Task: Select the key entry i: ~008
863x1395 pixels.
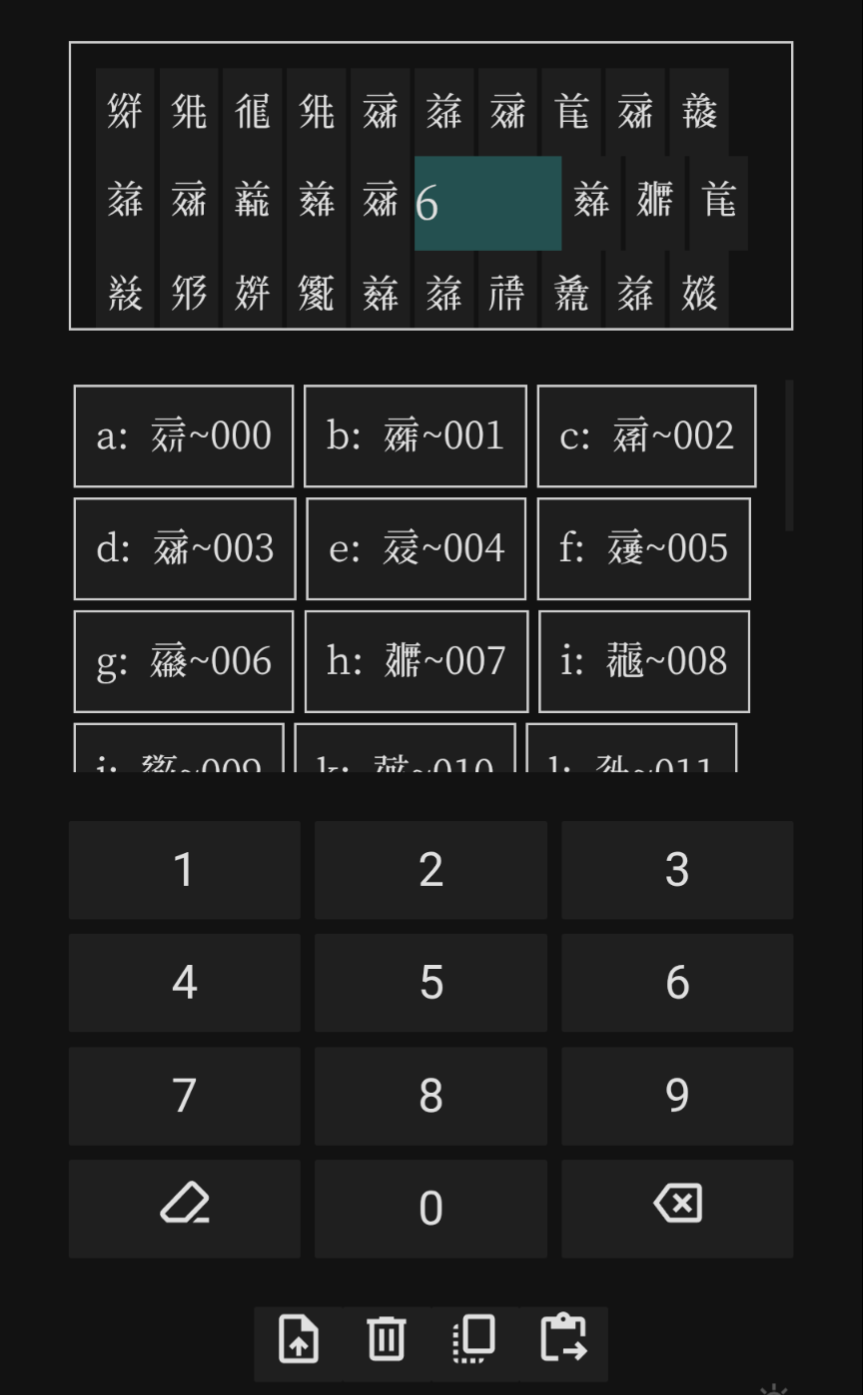Action: click(644, 662)
